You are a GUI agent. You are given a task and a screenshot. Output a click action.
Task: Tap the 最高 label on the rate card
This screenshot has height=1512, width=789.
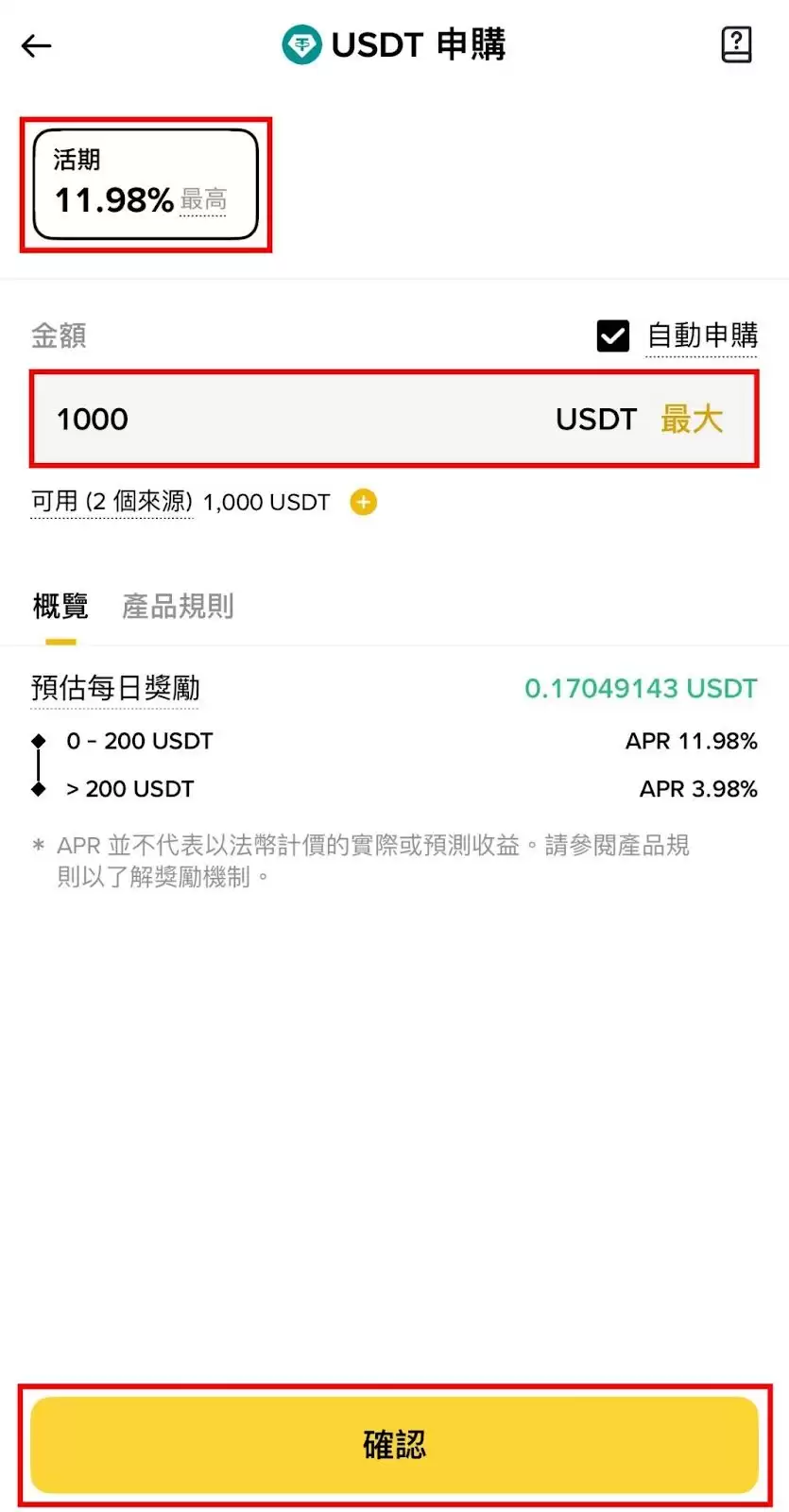203,200
